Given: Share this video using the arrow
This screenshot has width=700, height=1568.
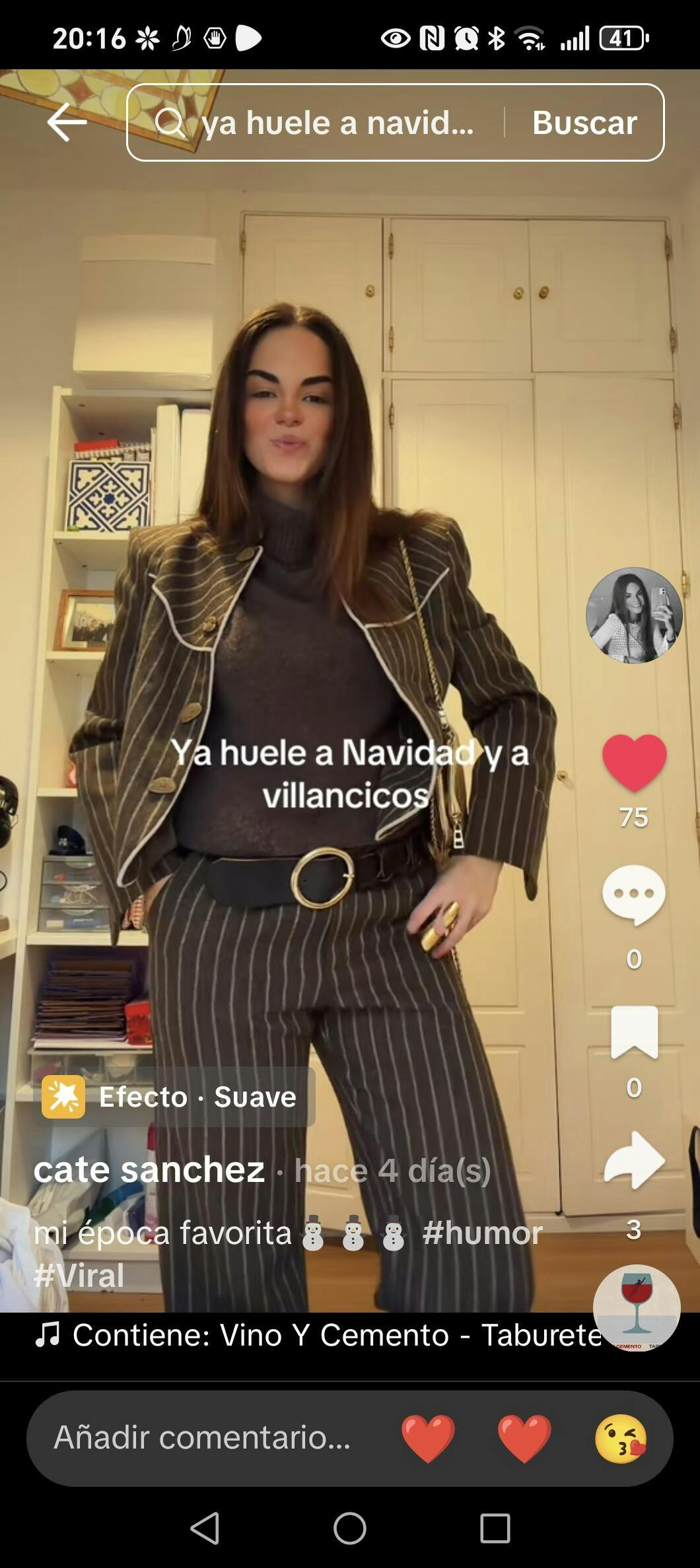Looking at the screenshot, I should tap(634, 1161).
